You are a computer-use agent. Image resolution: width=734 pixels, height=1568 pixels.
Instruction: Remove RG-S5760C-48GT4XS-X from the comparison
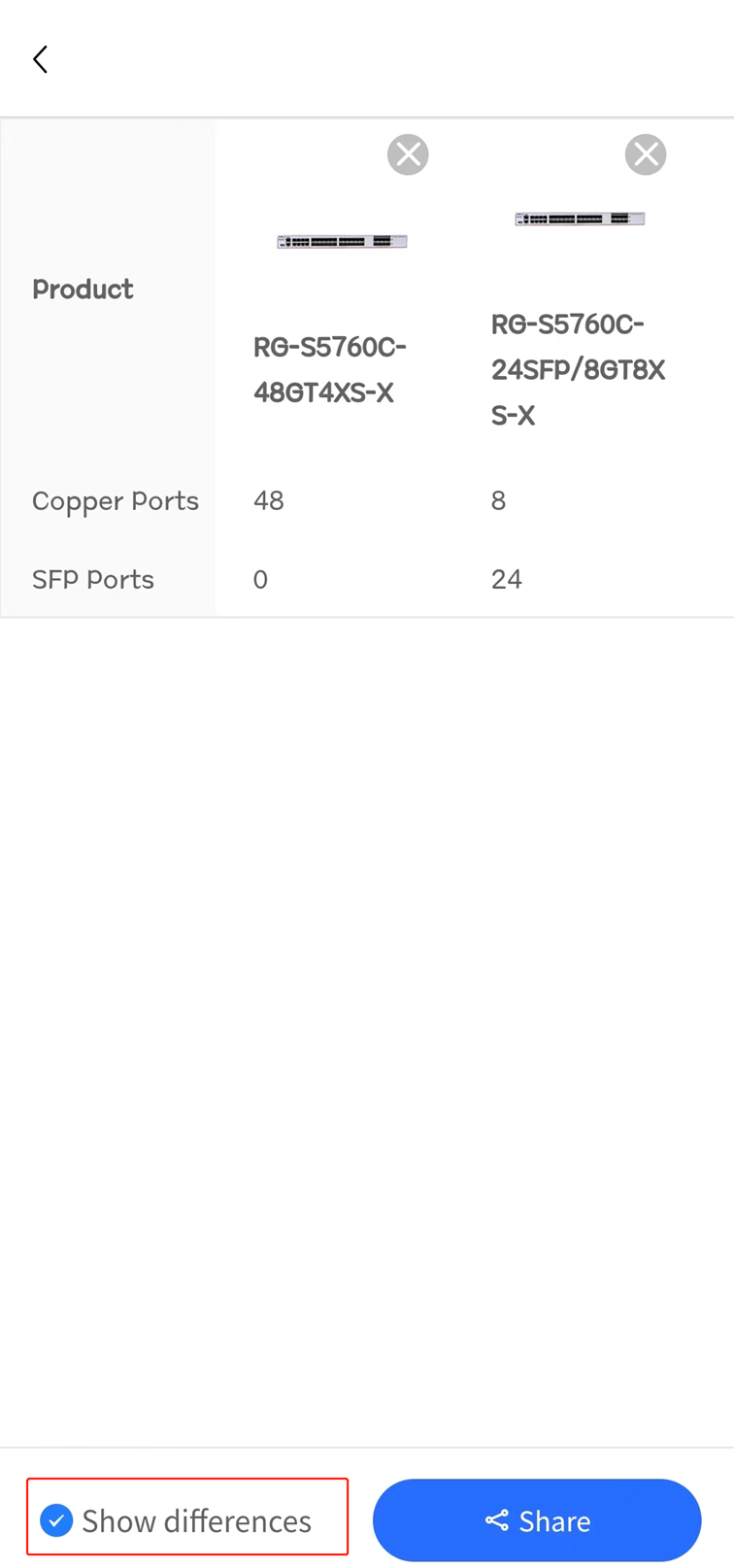point(408,154)
